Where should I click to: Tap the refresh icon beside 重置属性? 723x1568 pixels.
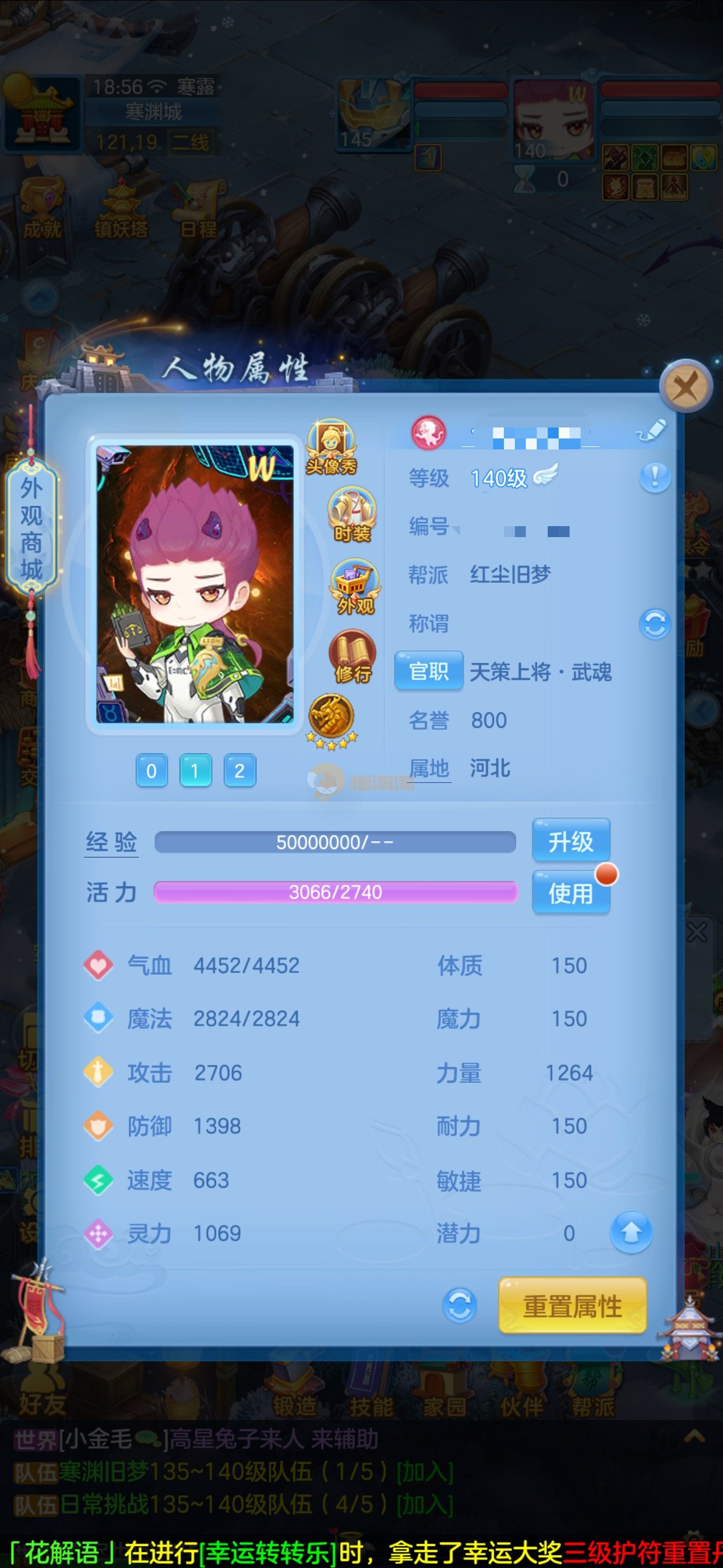pyautogui.click(x=460, y=1306)
